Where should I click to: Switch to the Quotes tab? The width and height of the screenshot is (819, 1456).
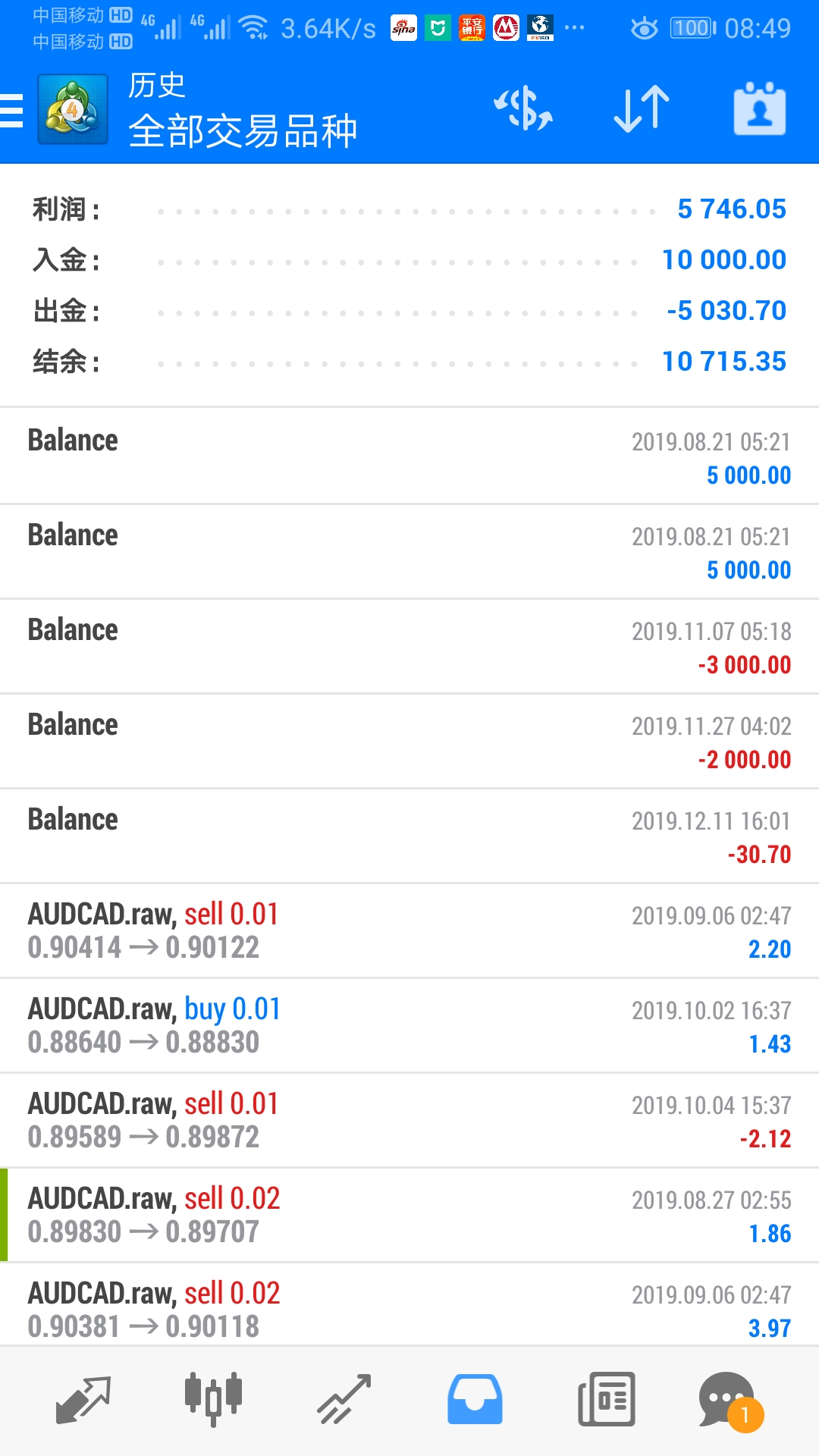click(83, 1399)
